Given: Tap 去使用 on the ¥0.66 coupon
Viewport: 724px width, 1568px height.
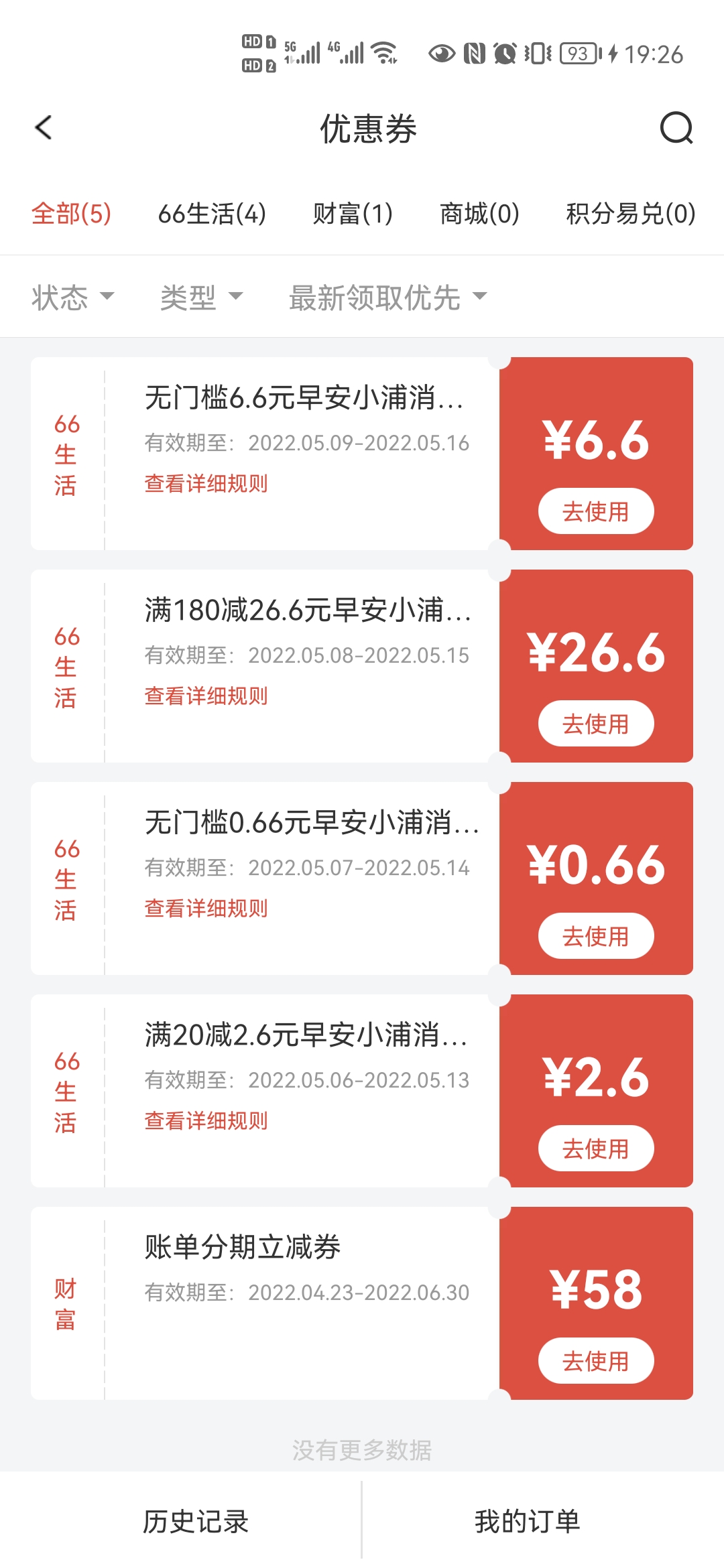Looking at the screenshot, I should pyautogui.click(x=596, y=936).
